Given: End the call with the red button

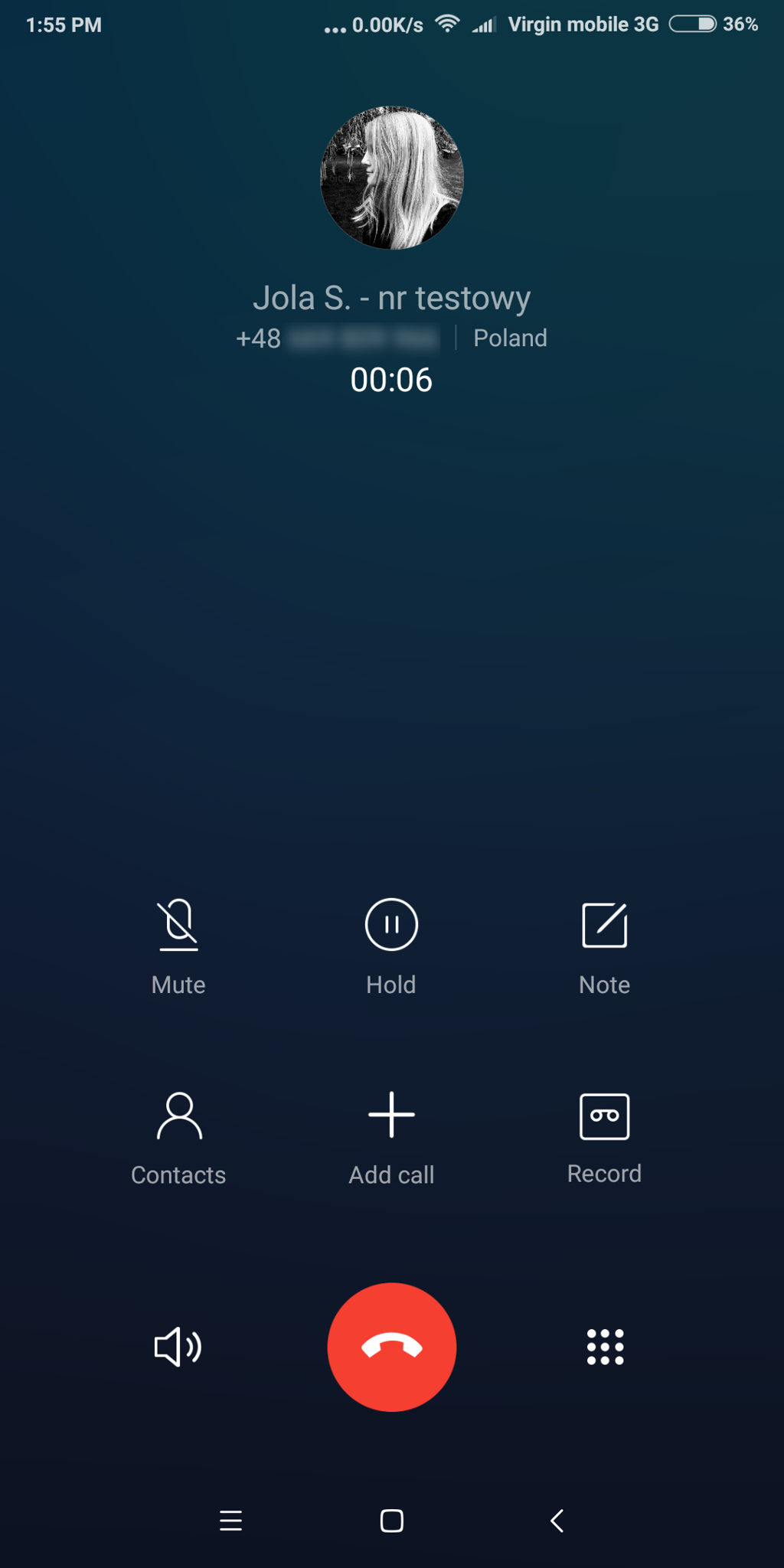Looking at the screenshot, I should coord(392,1347).
